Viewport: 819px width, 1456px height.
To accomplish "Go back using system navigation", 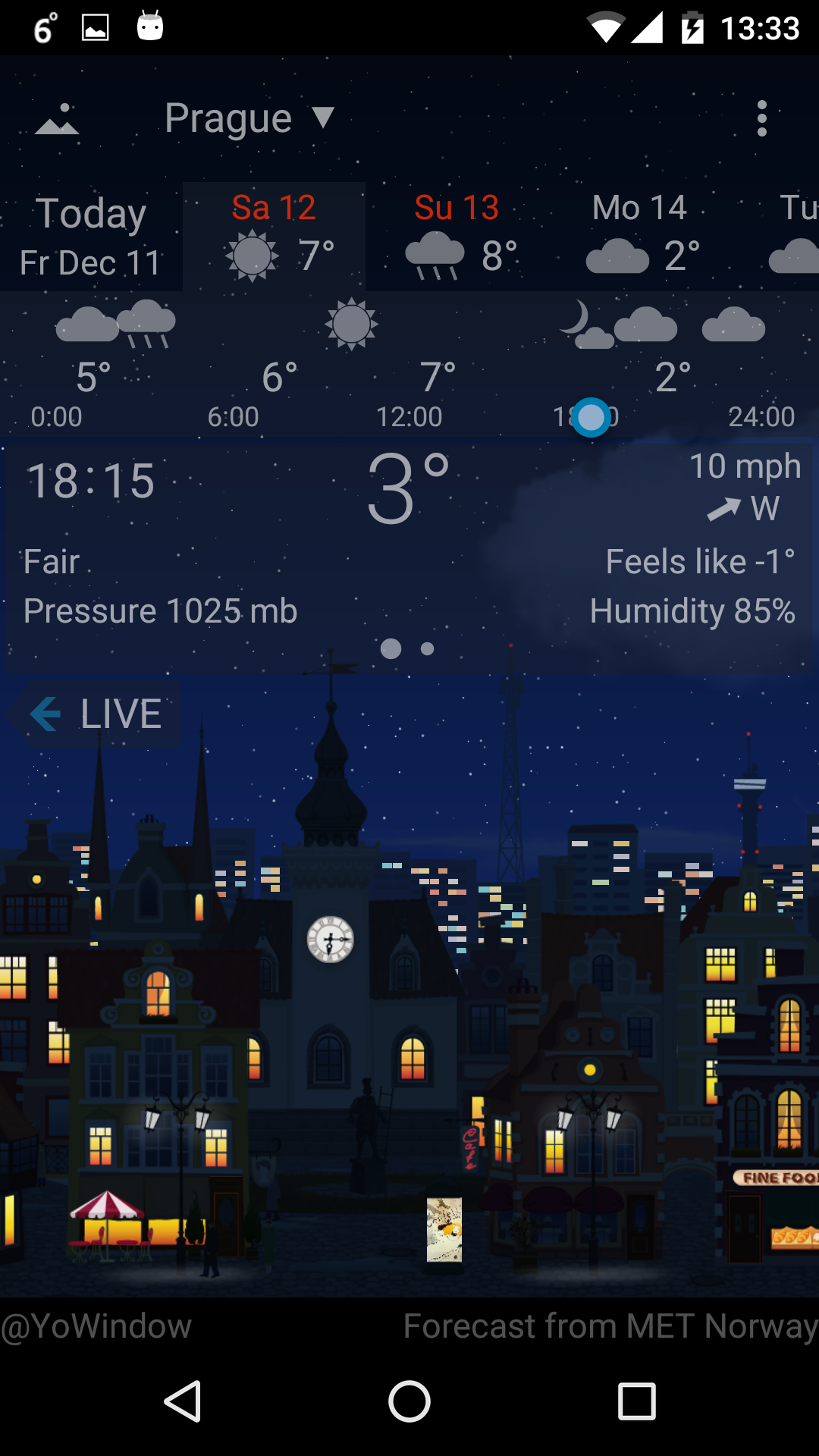I will click(182, 1401).
